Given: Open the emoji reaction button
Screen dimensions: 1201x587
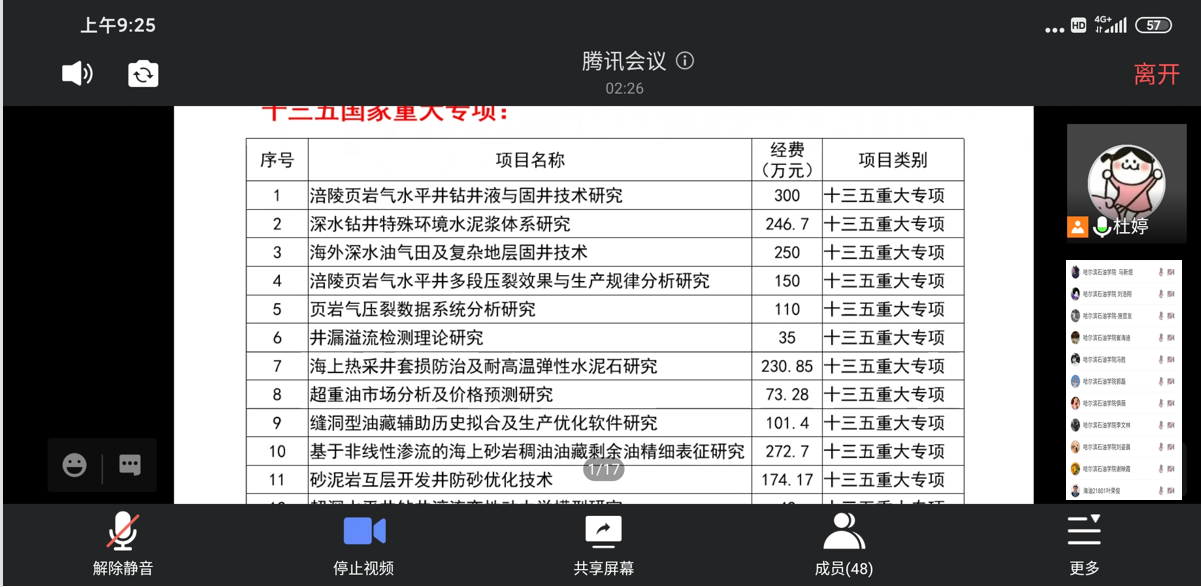Looking at the screenshot, I should click(x=75, y=465).
